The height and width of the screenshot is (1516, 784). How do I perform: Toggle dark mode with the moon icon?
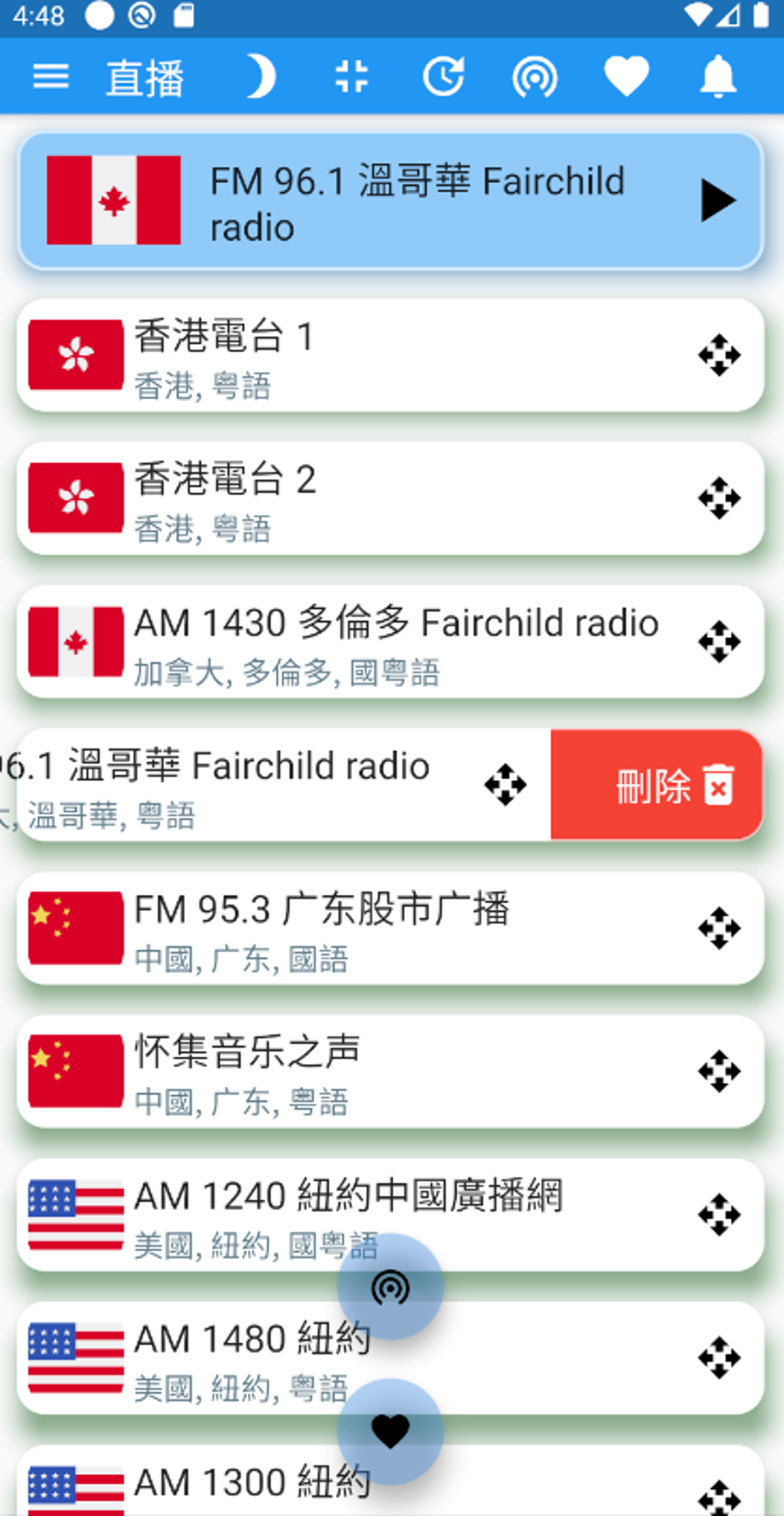coord(261,76)
